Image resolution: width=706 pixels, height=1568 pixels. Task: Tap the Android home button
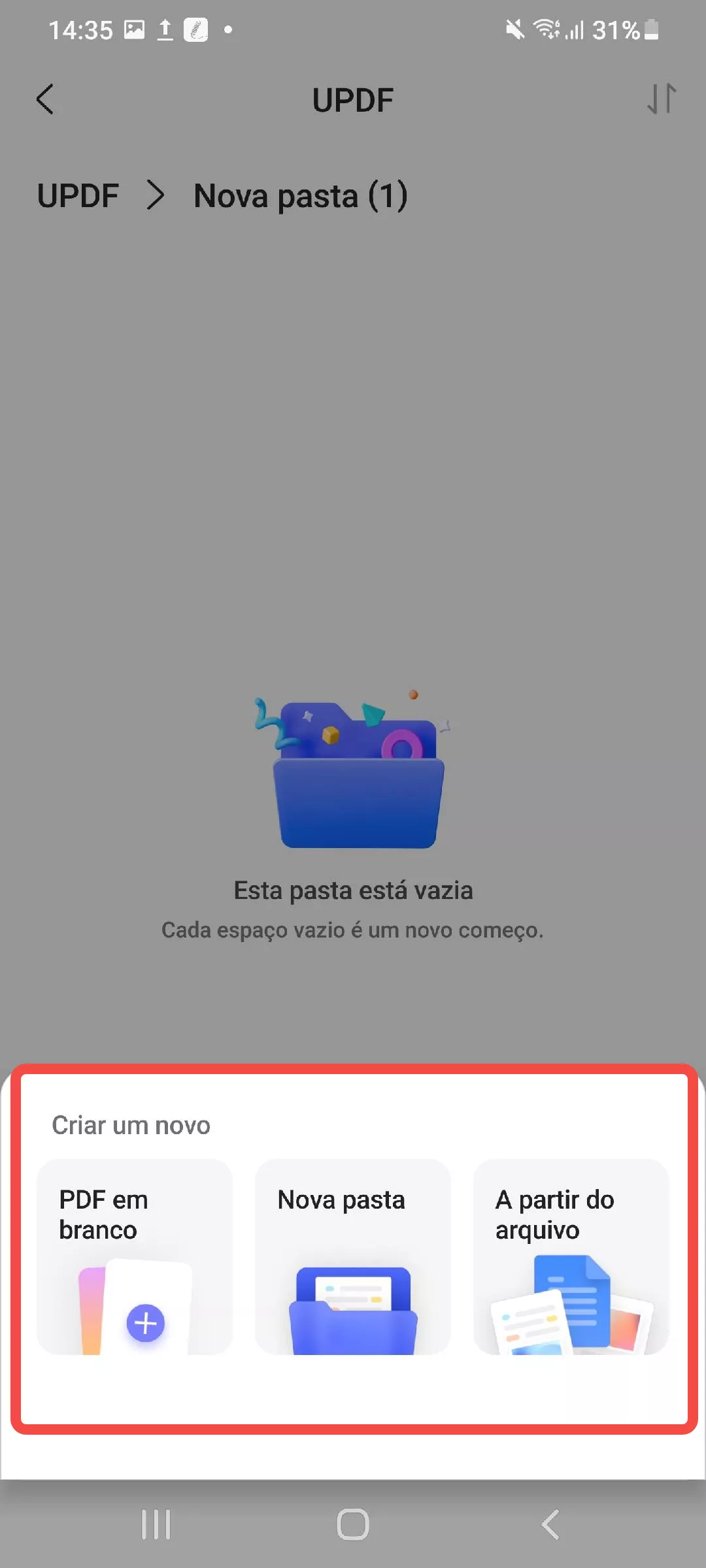(x=353, y=1524)
